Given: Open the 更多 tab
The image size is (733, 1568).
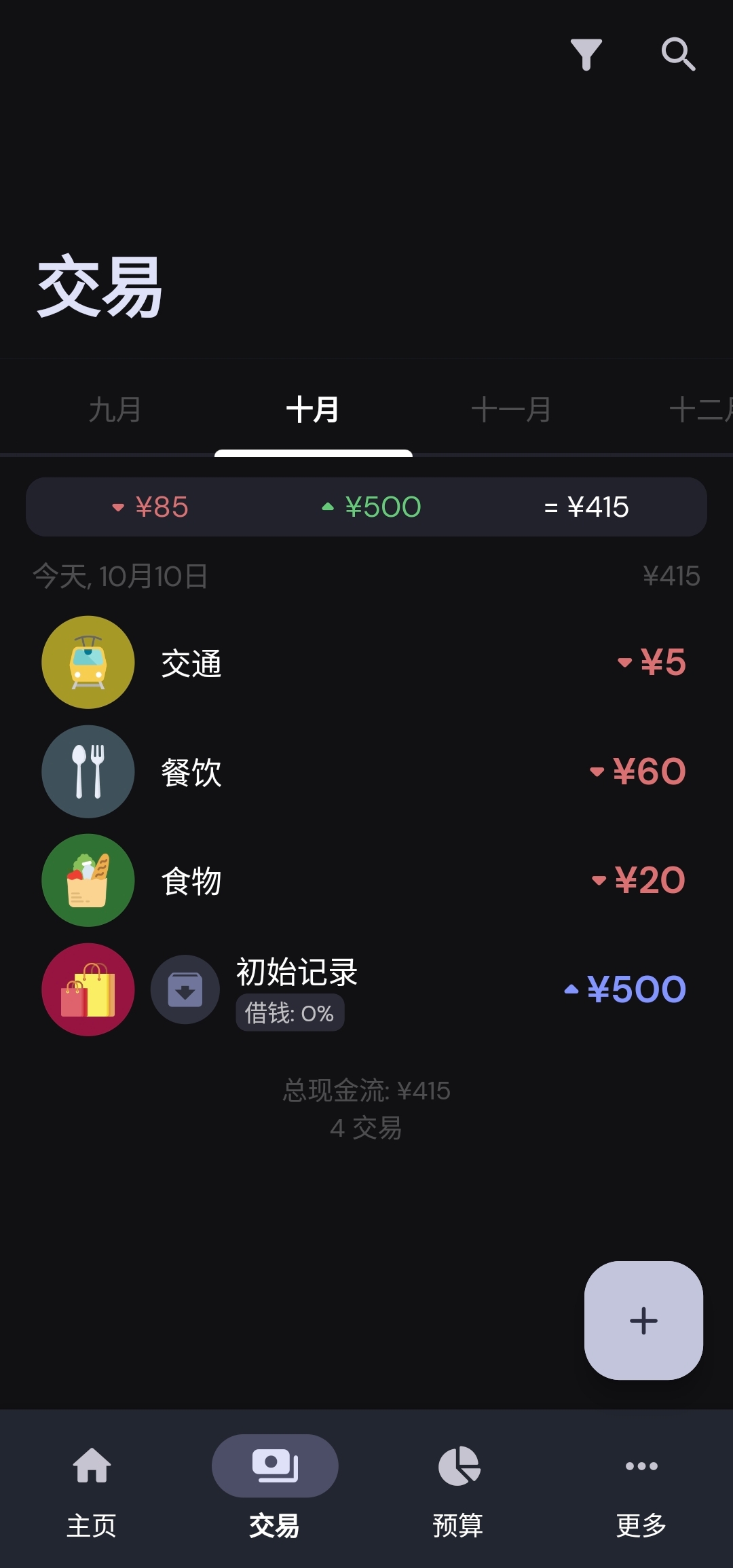Looking at the screenshot, I should pyautogui.click(x=641, y=1487).
